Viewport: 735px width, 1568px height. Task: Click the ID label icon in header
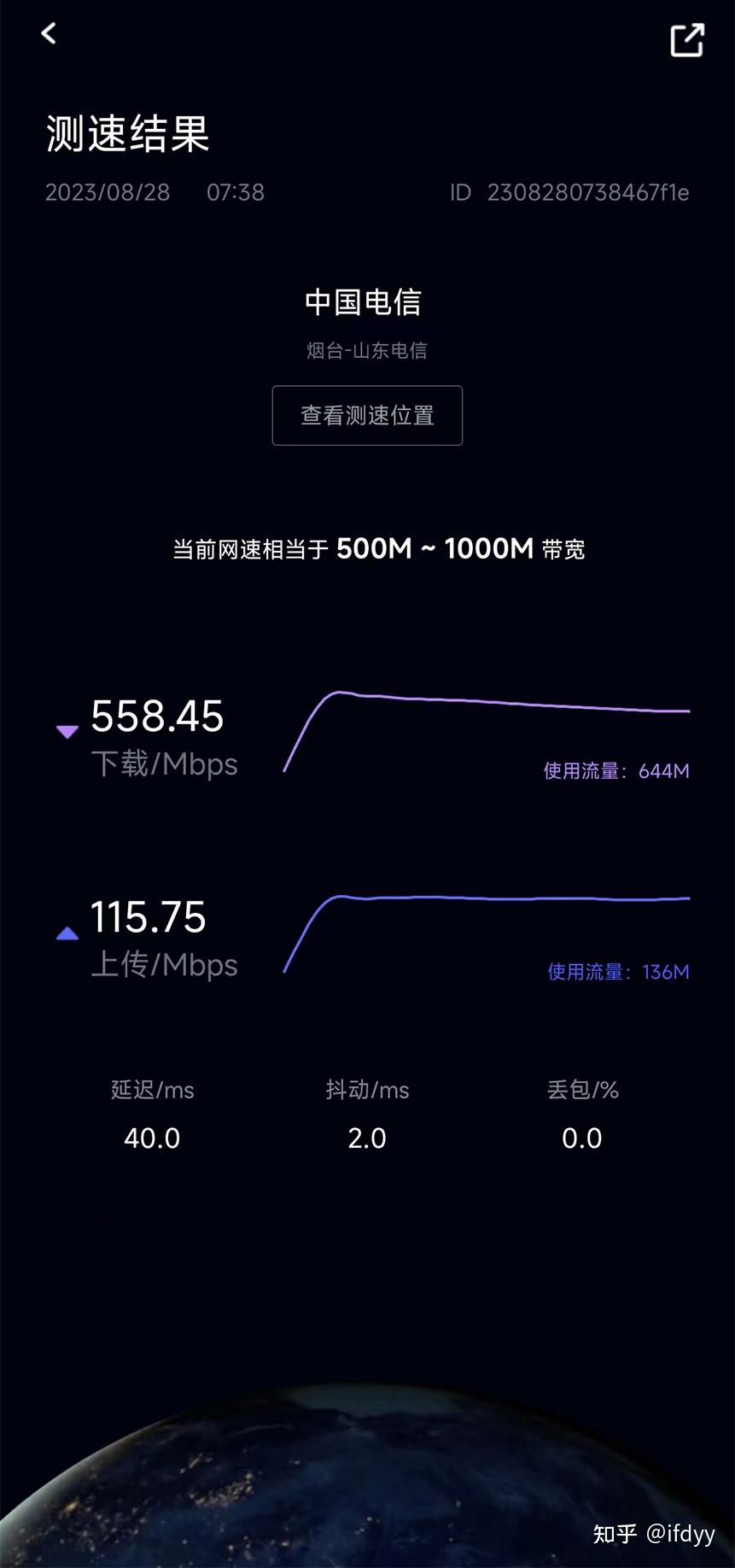(461, 192)
